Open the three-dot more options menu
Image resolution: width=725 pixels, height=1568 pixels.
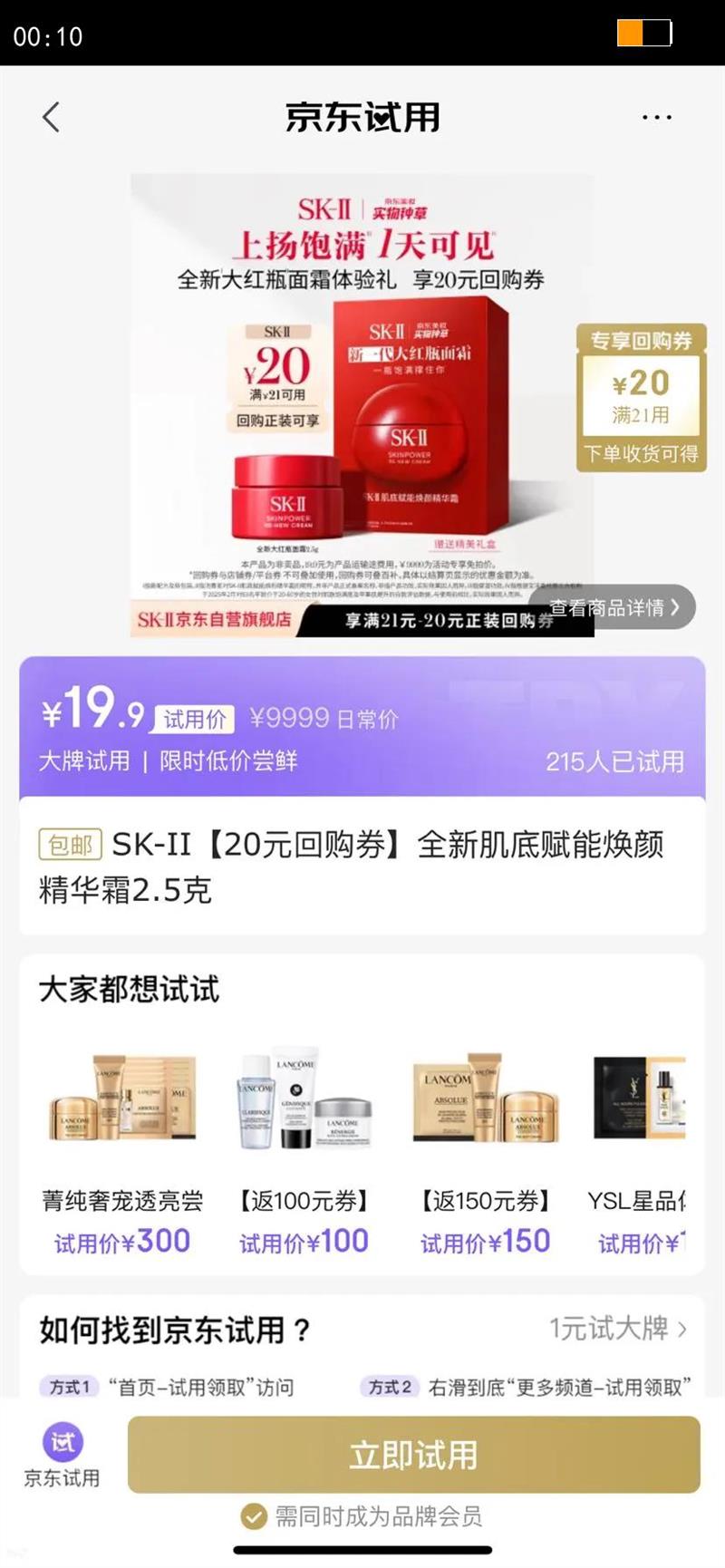[x=656, y=117]
